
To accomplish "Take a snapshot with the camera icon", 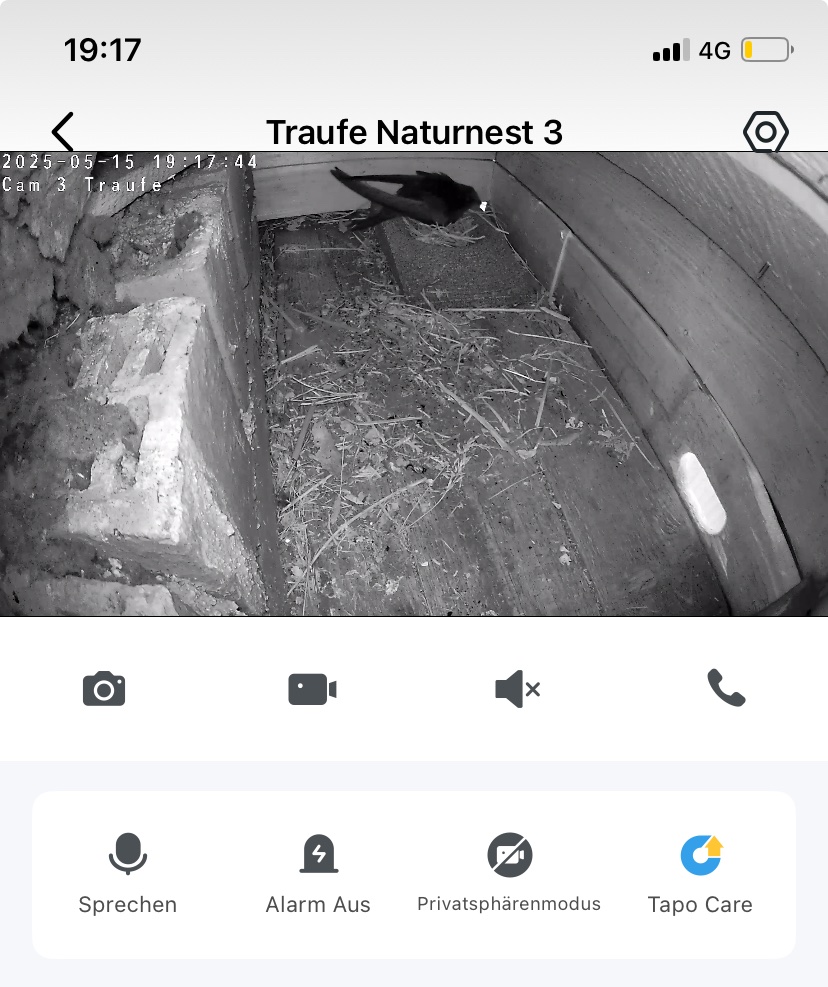I will (104, 689).
